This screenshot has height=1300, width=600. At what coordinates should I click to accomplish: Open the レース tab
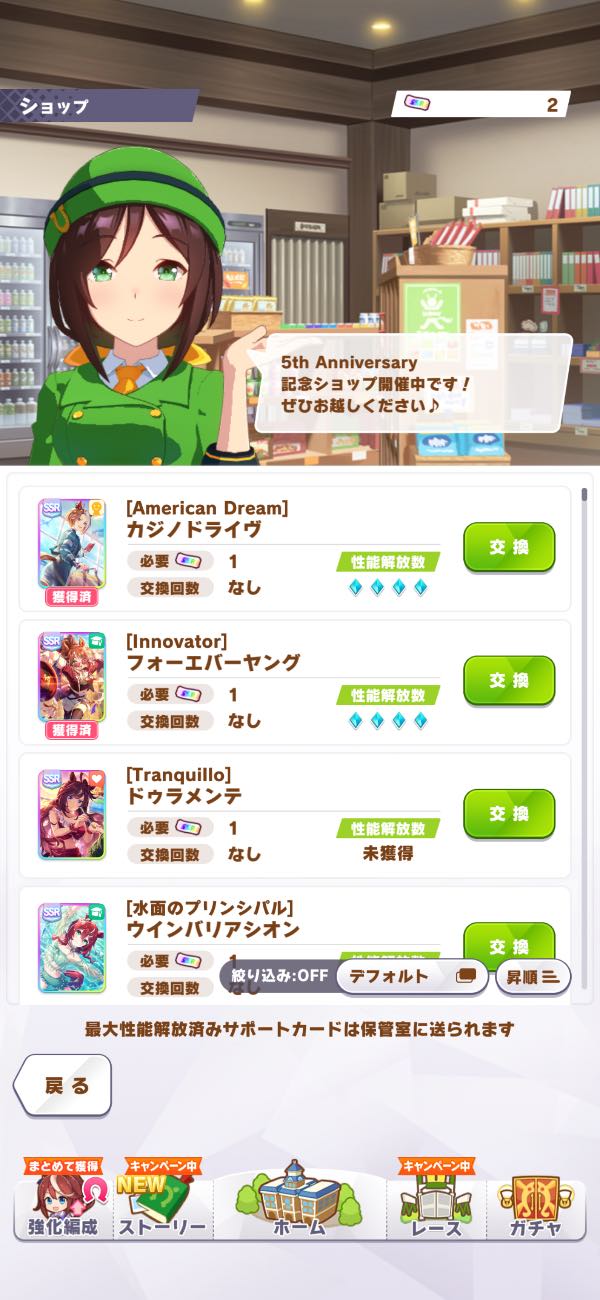[436, 1205]
